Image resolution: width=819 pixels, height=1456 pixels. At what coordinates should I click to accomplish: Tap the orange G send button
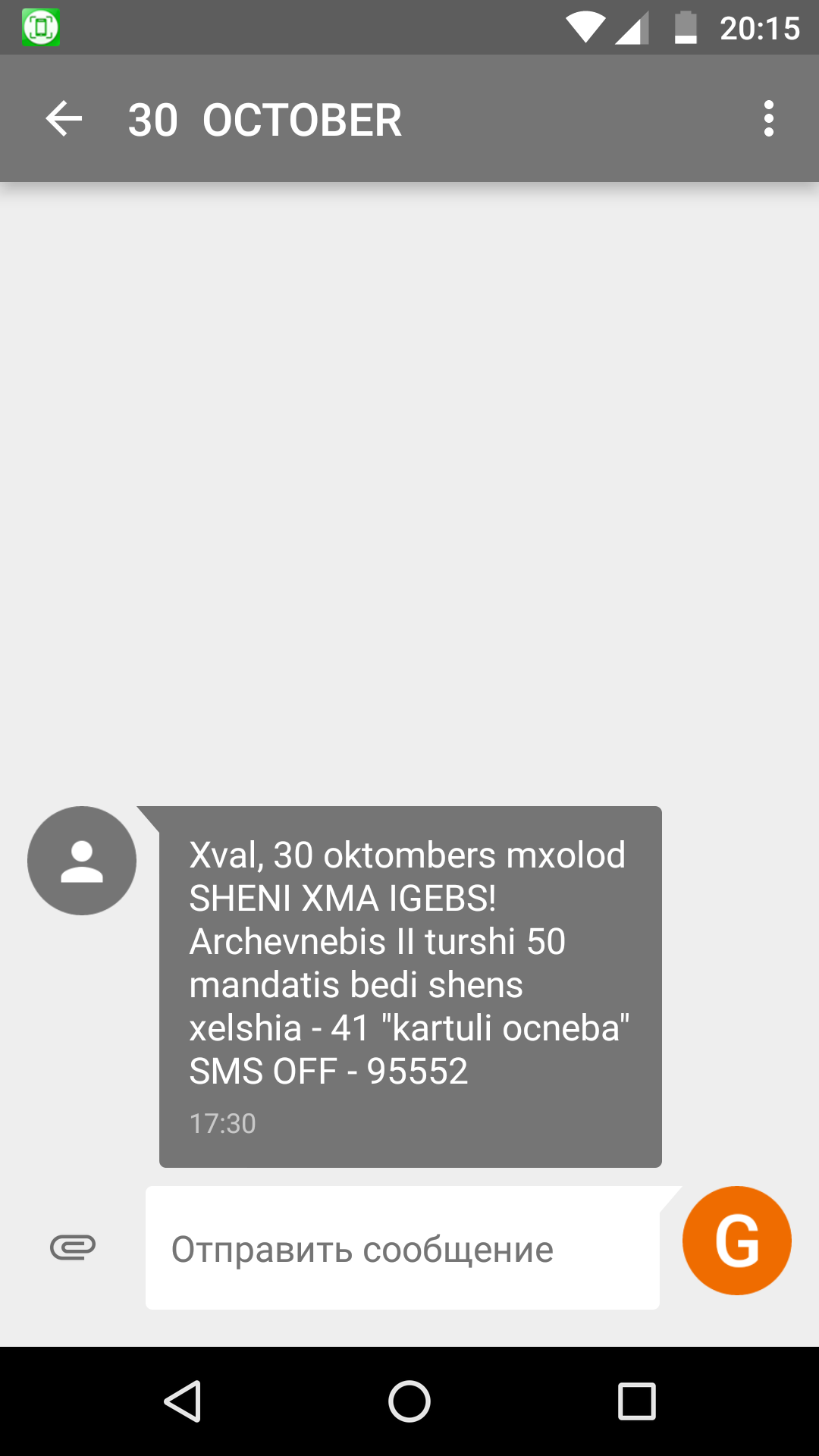736,1241
